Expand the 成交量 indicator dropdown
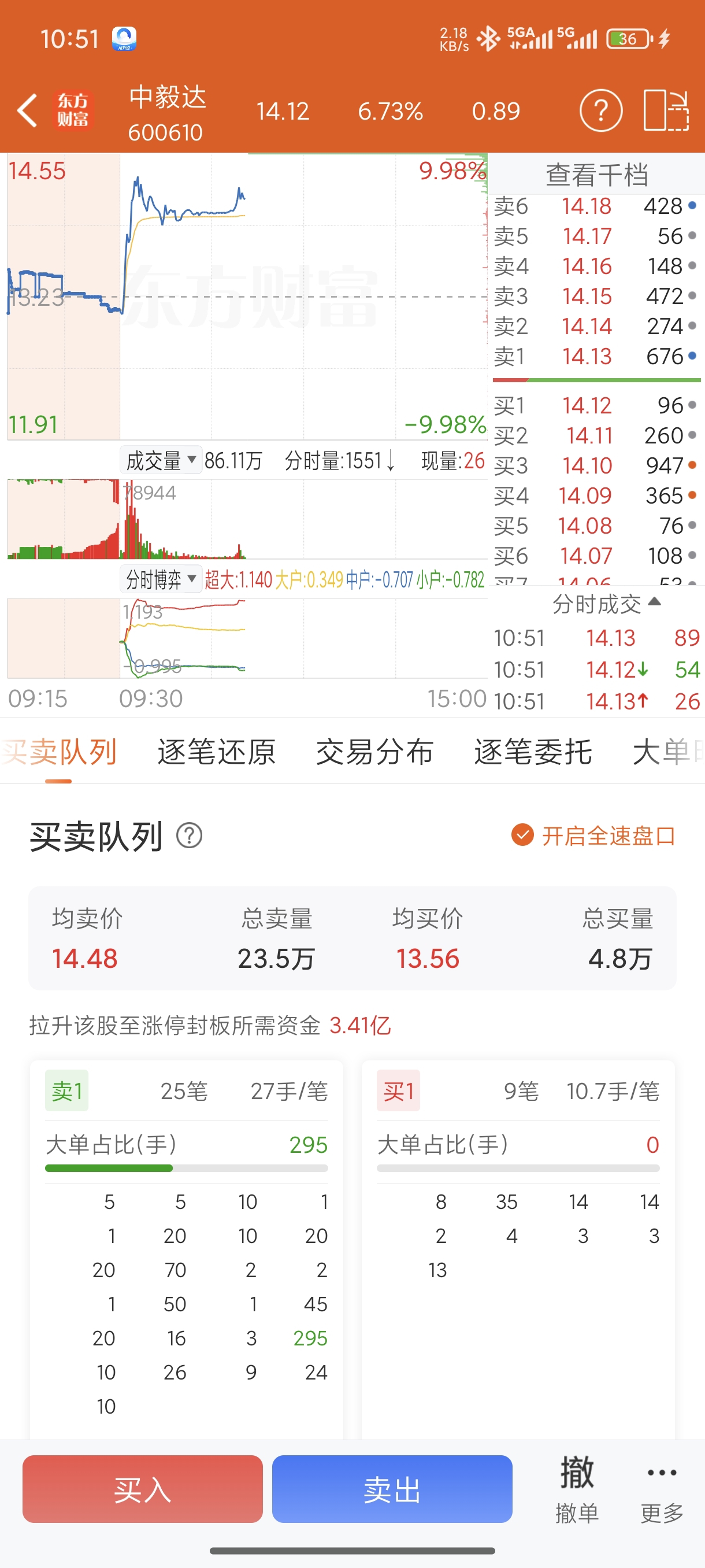 point(161,460)
